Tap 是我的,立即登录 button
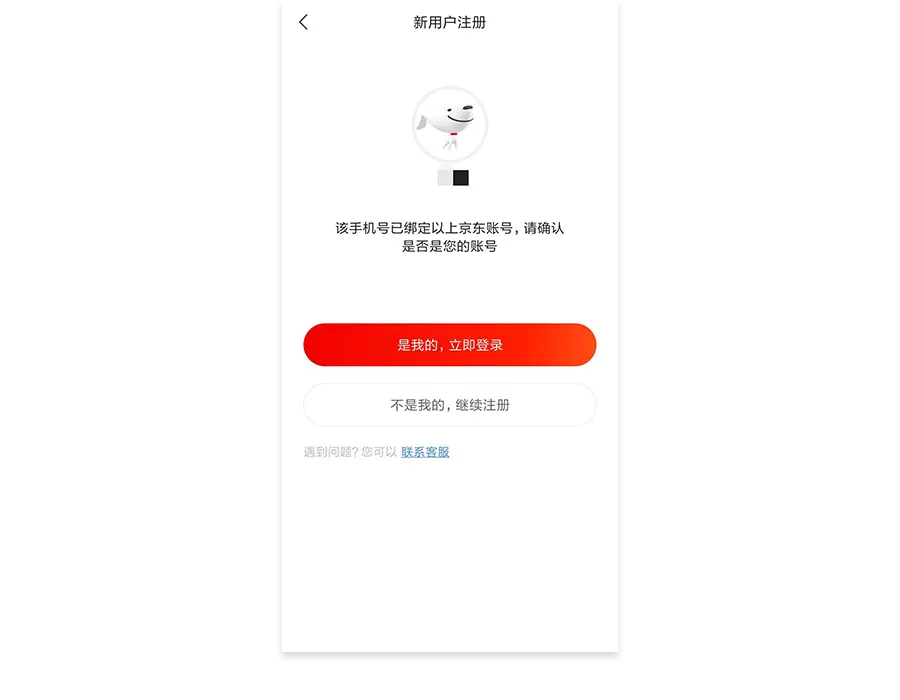 click(449, 345)
